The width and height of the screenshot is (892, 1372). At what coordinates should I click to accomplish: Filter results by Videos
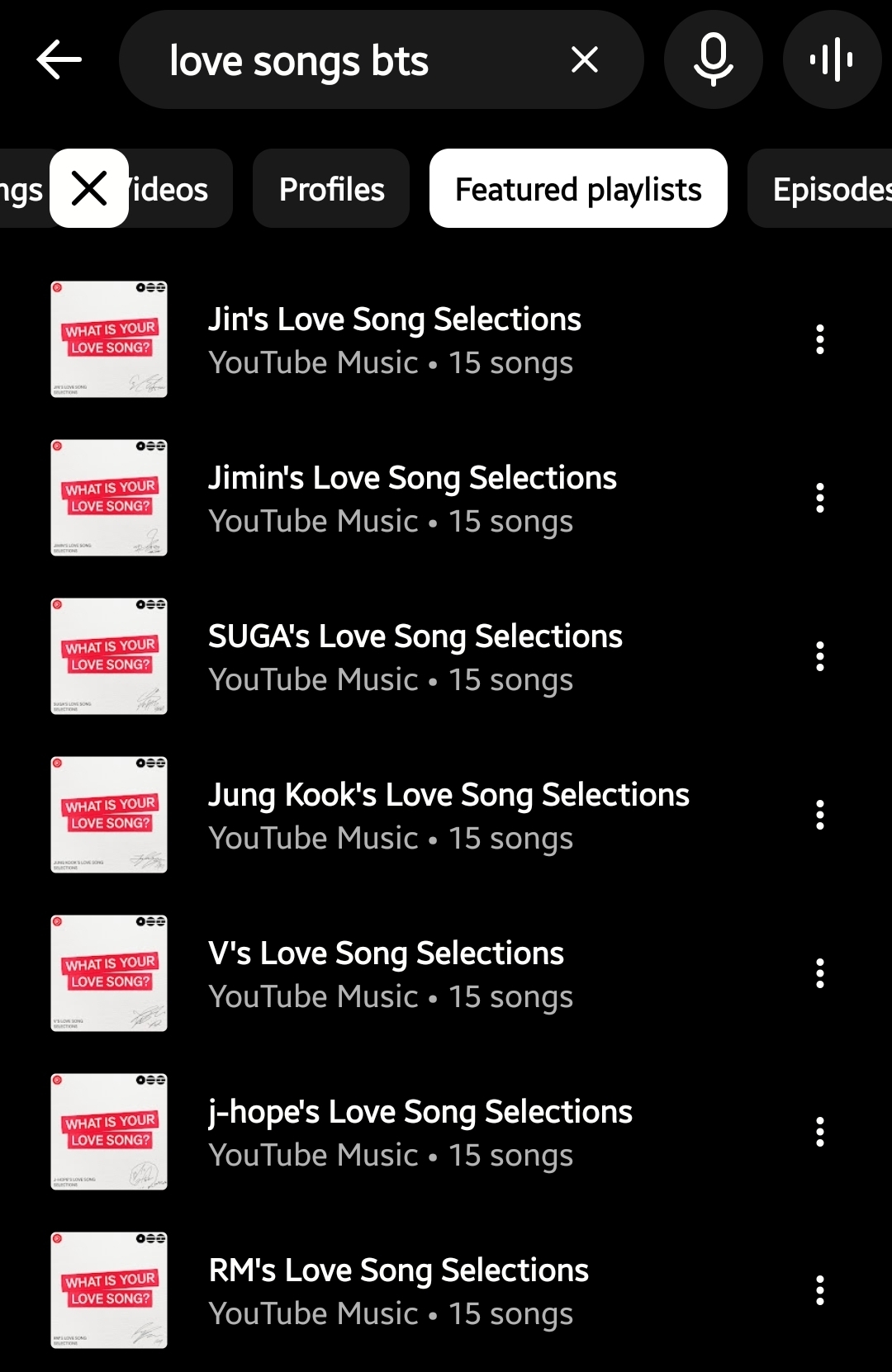pos(178,189)
